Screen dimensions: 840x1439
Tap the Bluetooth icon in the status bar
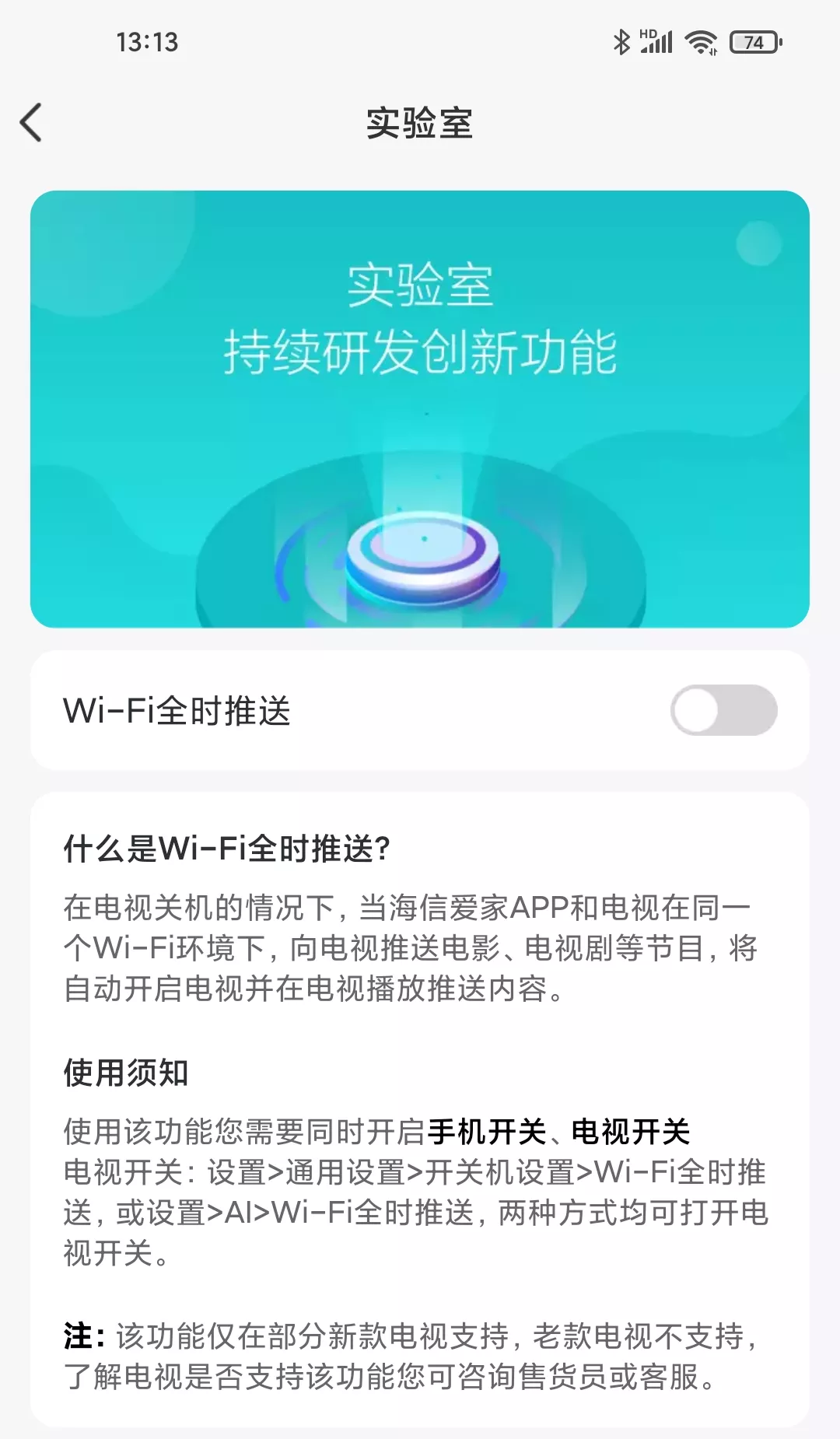point(621,43)
